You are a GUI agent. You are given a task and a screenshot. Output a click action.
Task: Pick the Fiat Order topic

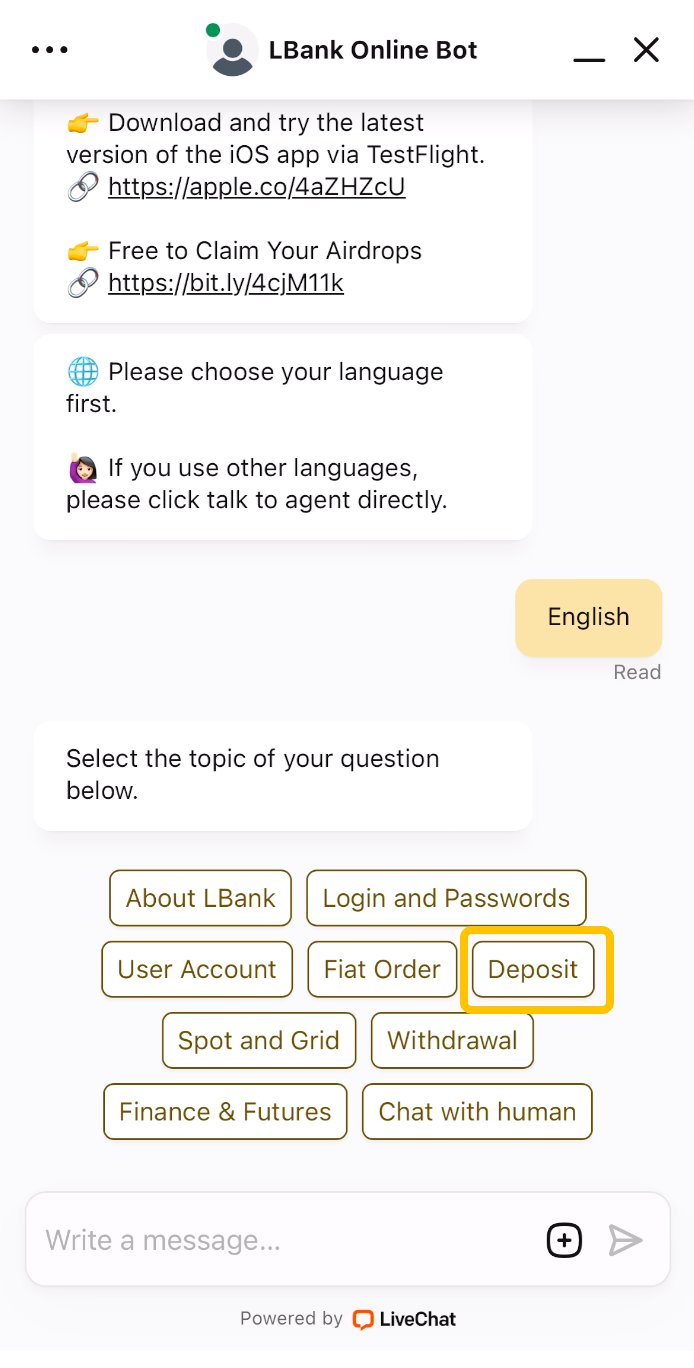[x=382, y=969]
